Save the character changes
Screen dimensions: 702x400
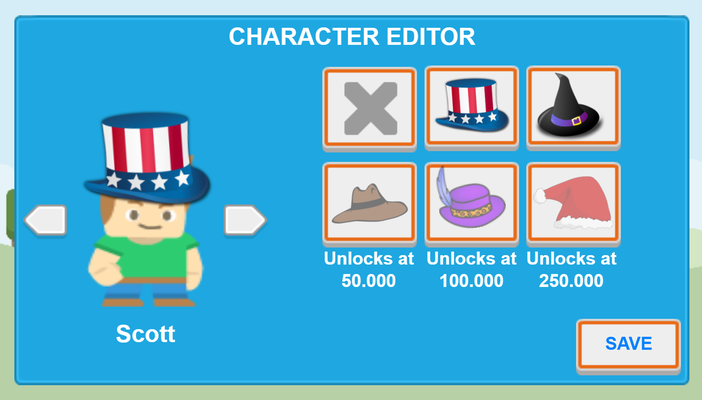pos(628,344)
